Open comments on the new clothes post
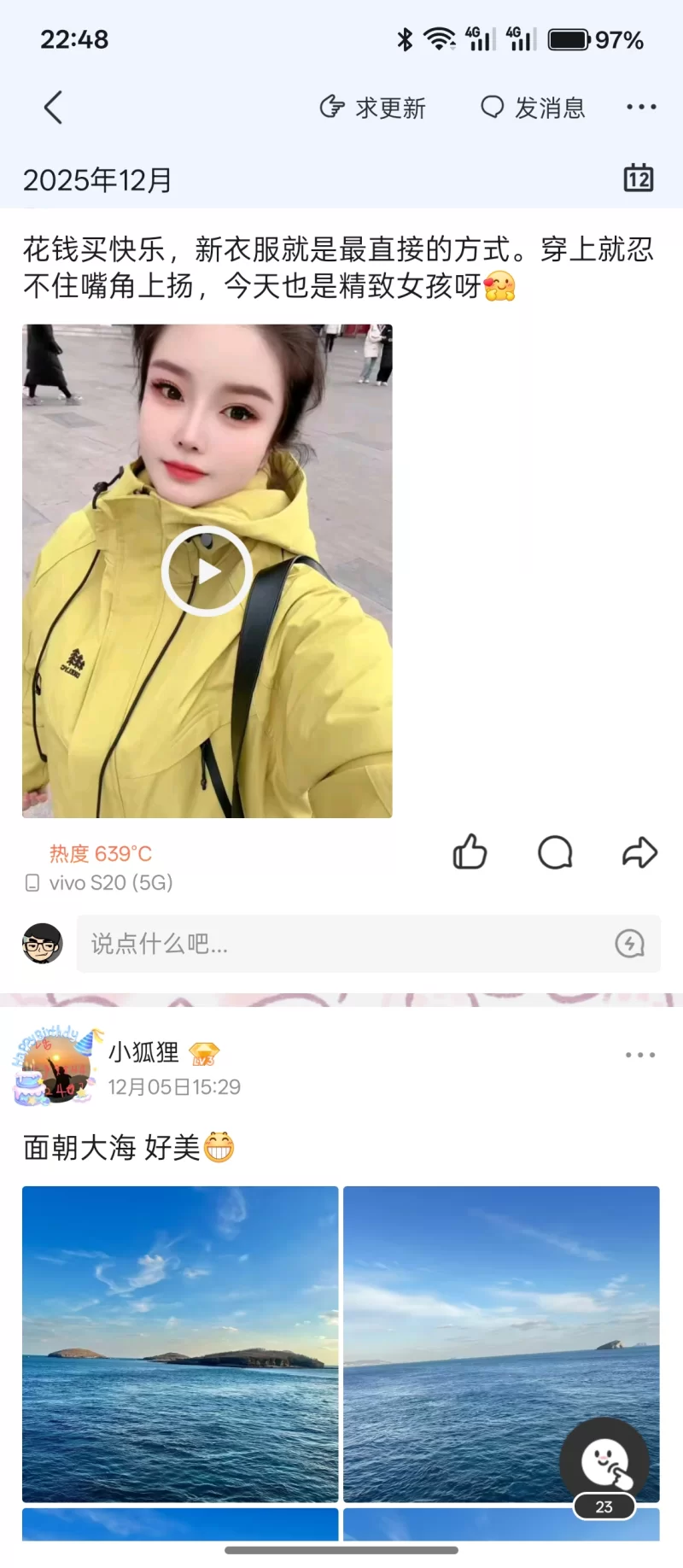 point(555,852)
